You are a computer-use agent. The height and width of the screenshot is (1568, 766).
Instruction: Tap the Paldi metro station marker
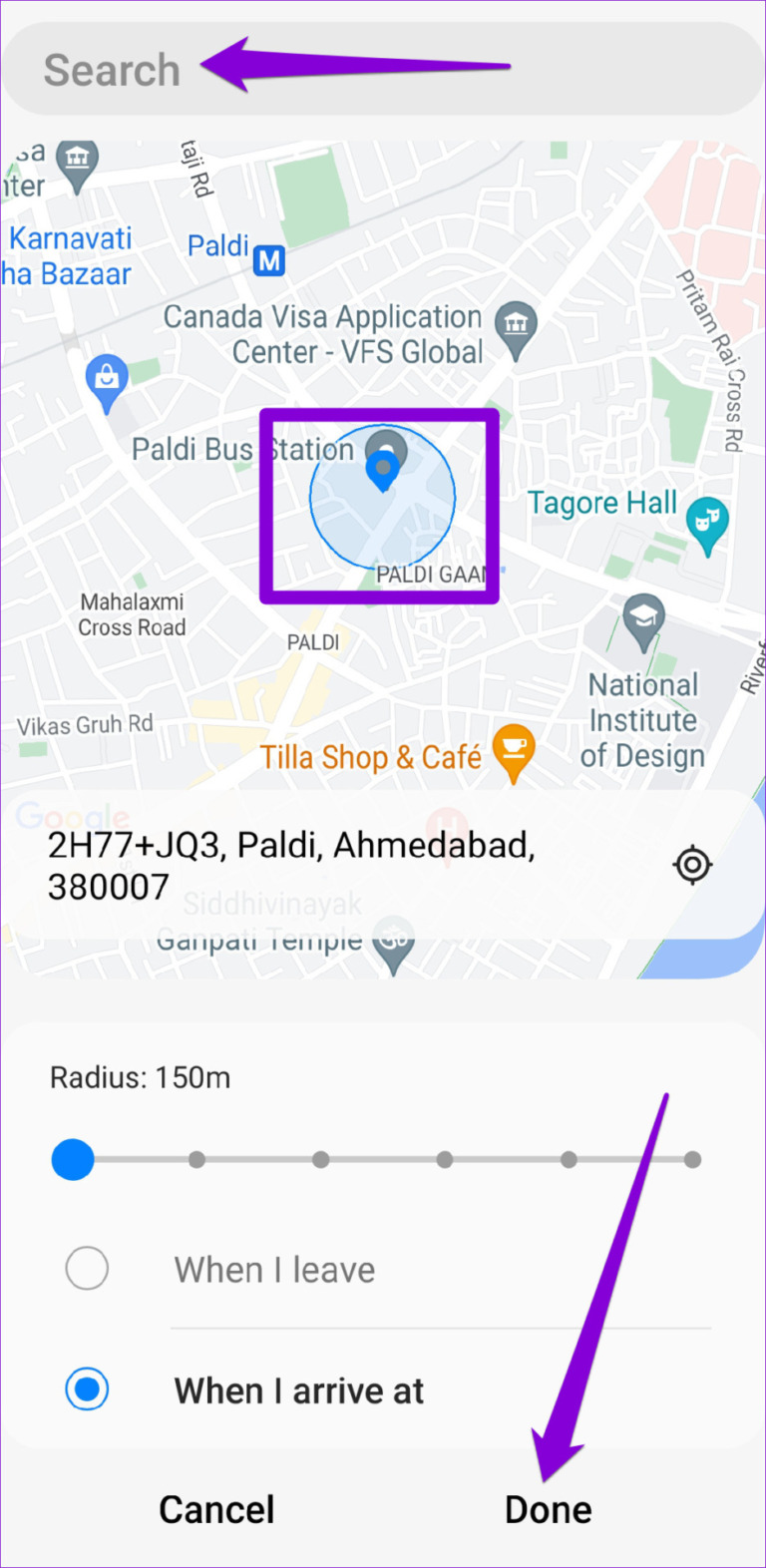coord(269,261)
